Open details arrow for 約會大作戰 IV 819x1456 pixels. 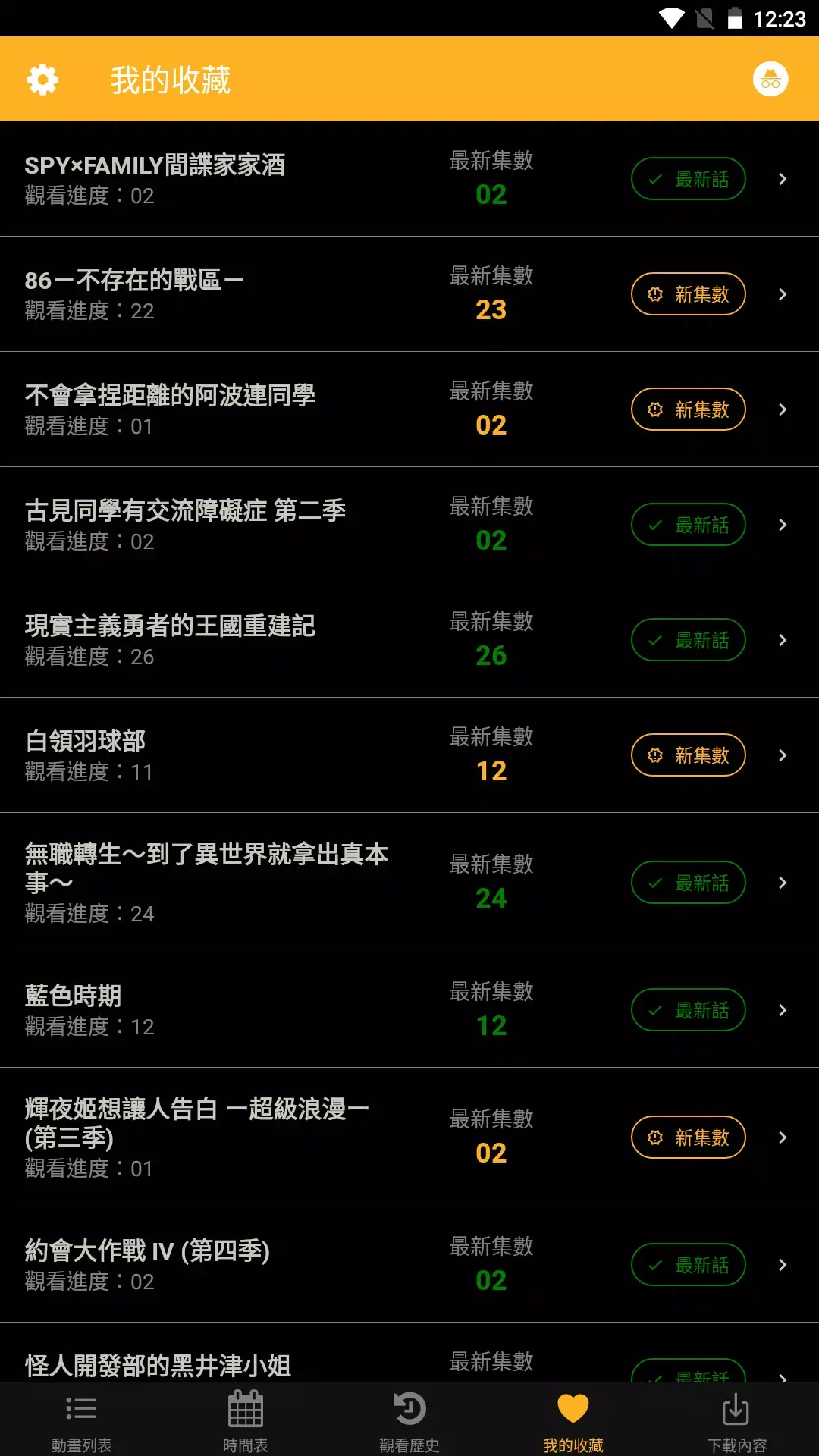tap(783, 1265)
